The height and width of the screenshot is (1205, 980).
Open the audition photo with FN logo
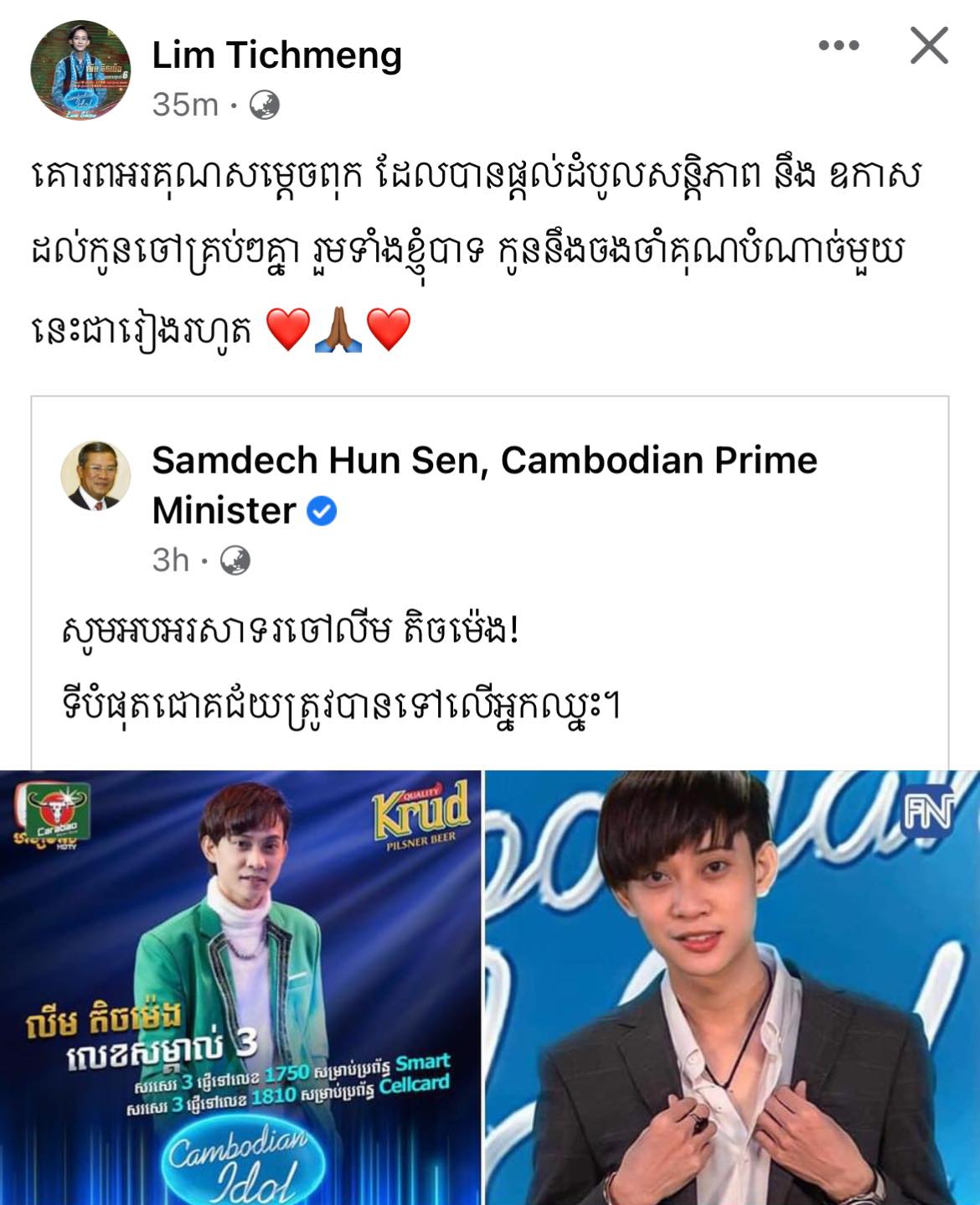pyautogui.click(x=732, y=987)
